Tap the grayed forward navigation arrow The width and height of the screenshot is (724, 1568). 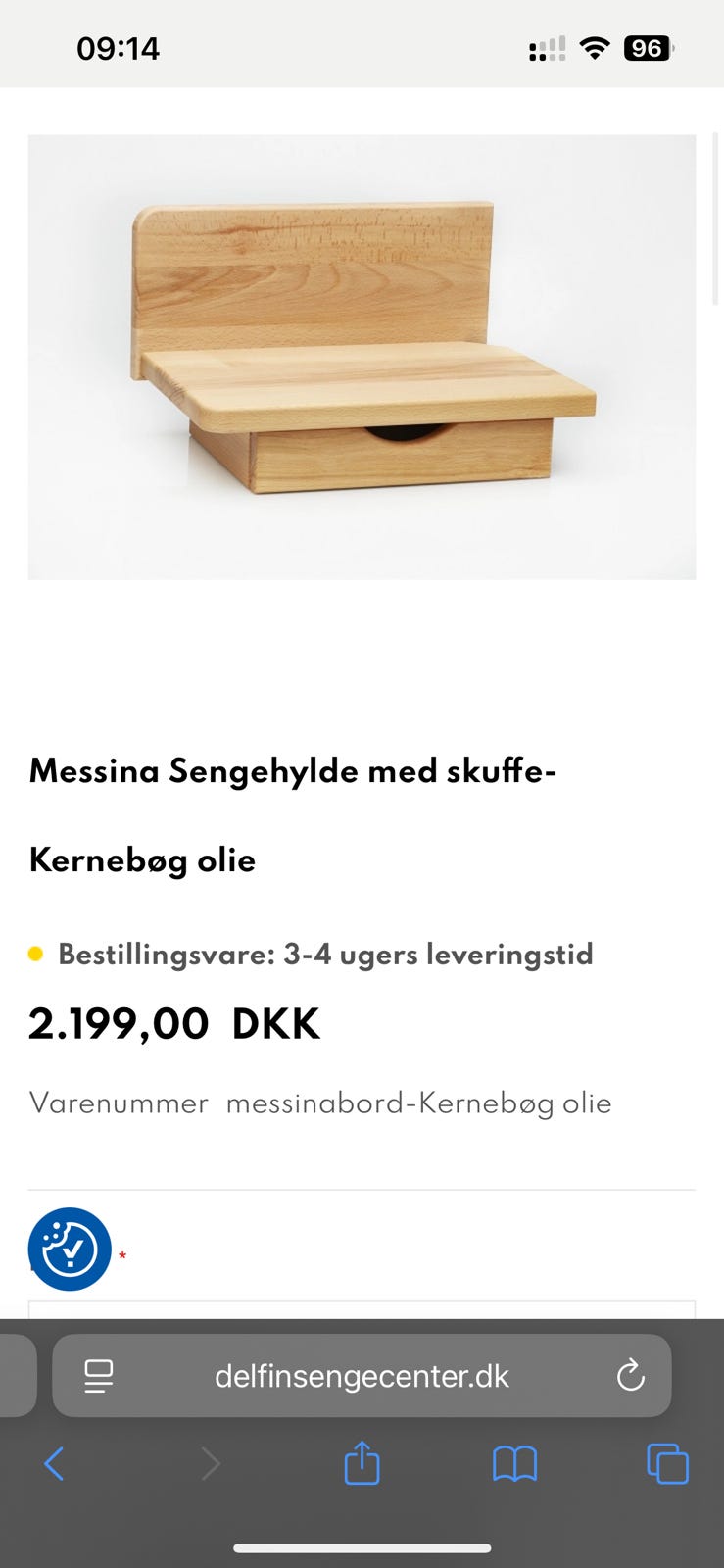pos(212,1464)
